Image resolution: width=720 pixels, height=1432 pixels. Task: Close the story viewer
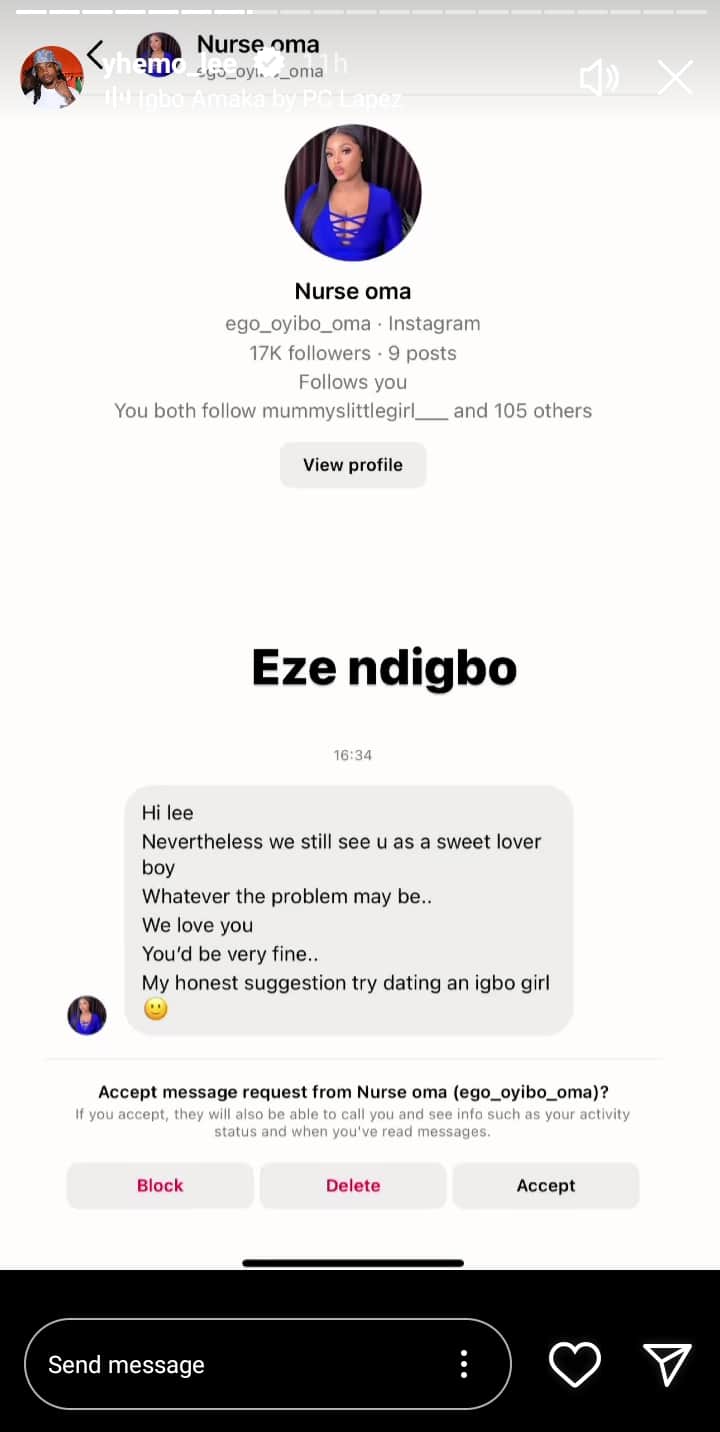coord(675,77)
